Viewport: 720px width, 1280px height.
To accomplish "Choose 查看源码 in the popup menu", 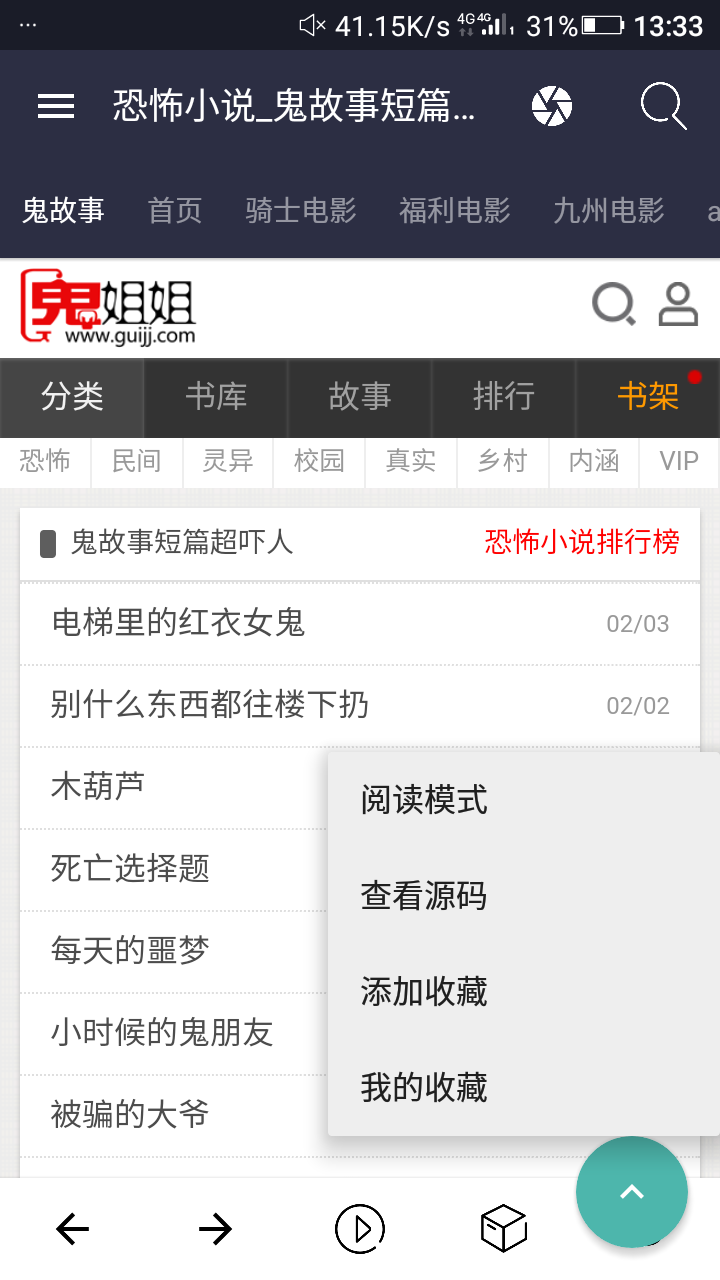I will 424,896.
